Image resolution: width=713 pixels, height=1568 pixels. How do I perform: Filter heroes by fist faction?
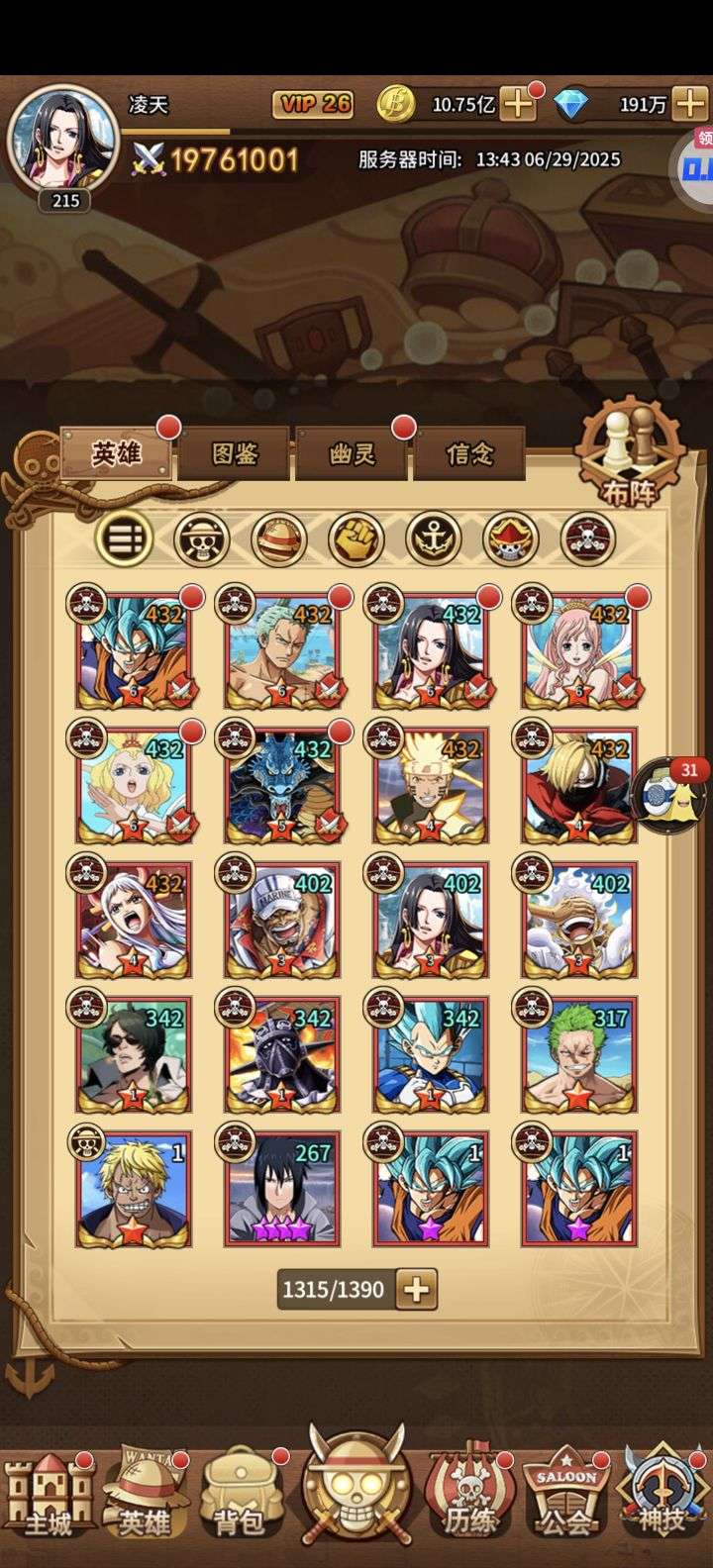tap(356, 539)
